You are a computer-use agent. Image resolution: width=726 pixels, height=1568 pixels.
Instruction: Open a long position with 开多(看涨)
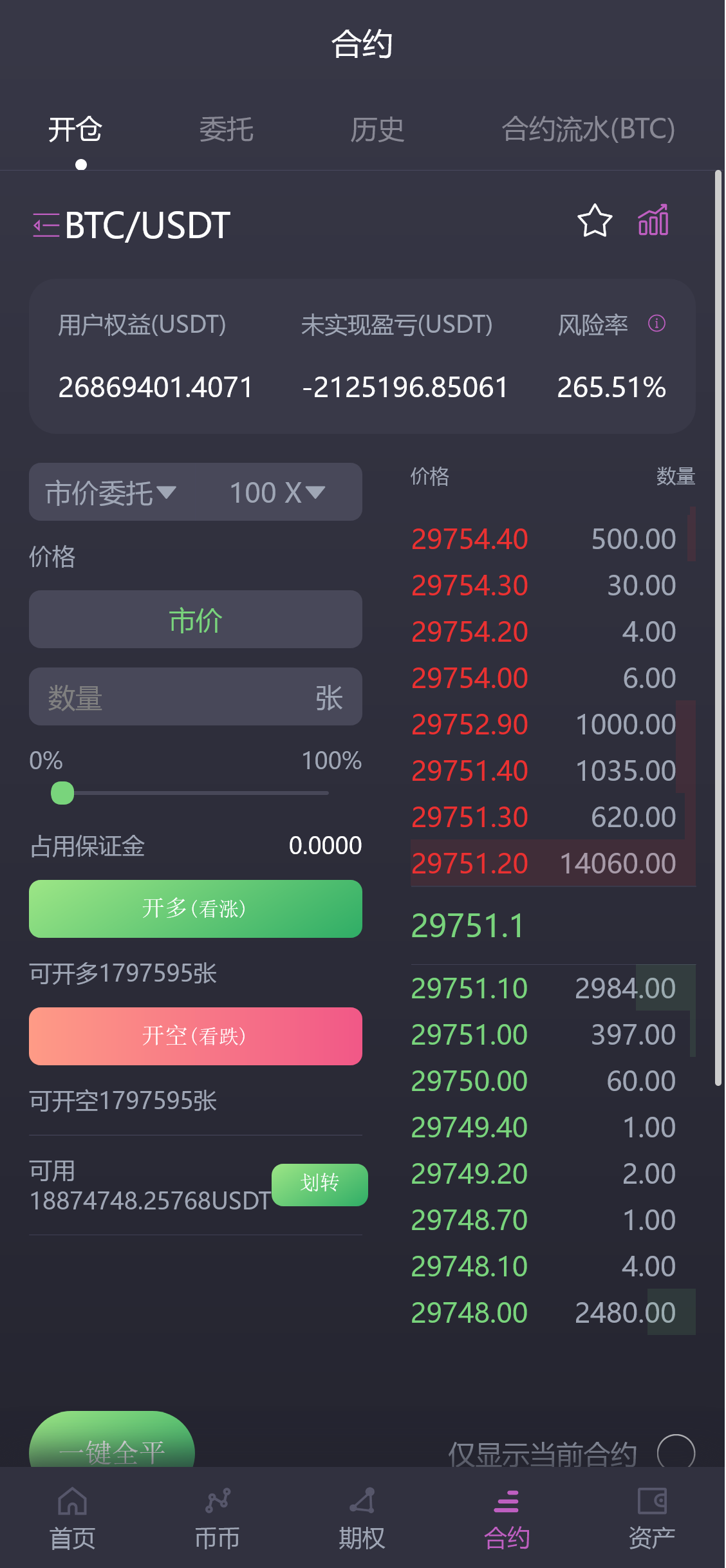(x=195, y=908)
